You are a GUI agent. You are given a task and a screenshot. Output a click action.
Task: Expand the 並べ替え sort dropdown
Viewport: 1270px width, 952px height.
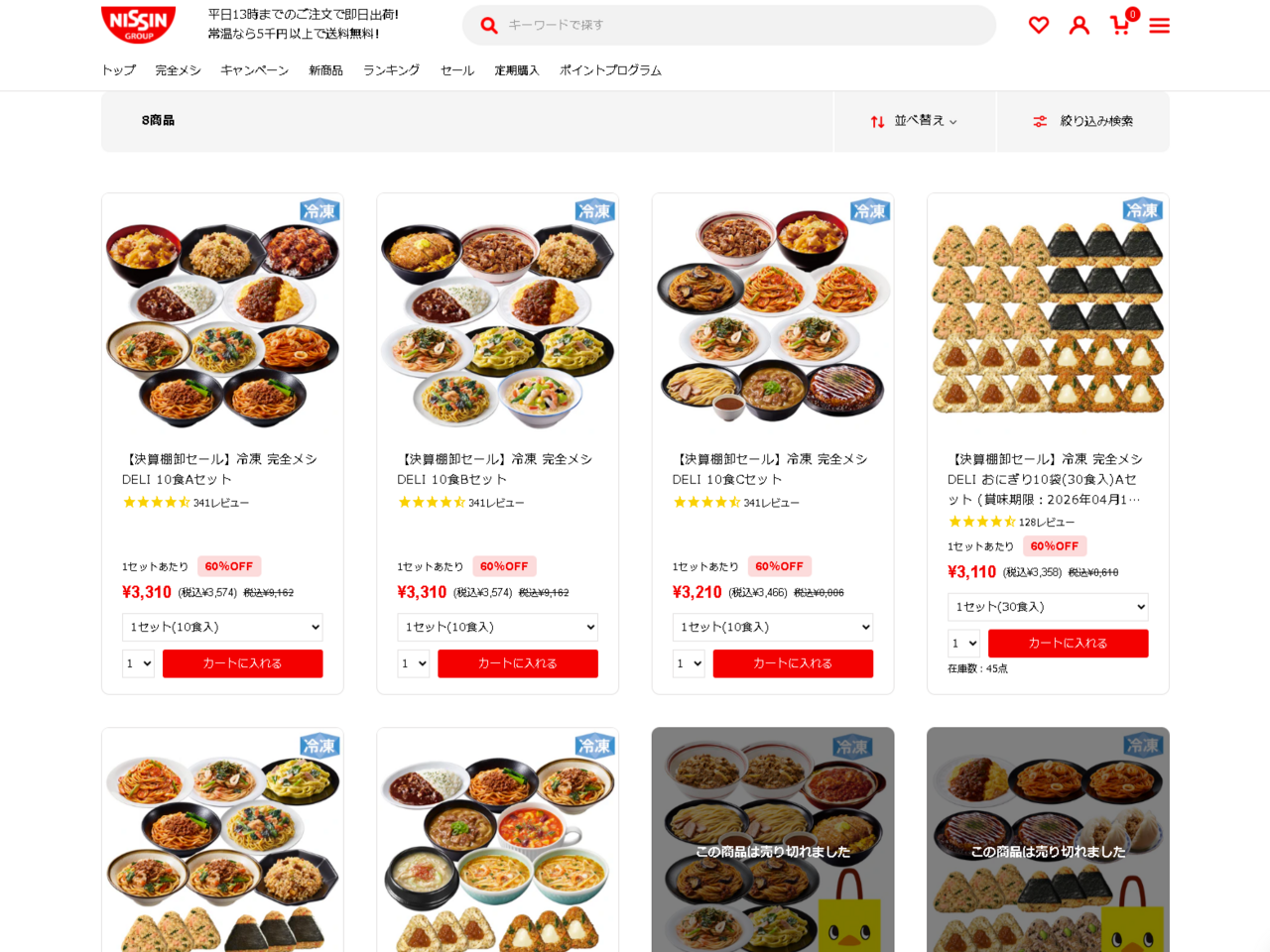pos(914,121)
